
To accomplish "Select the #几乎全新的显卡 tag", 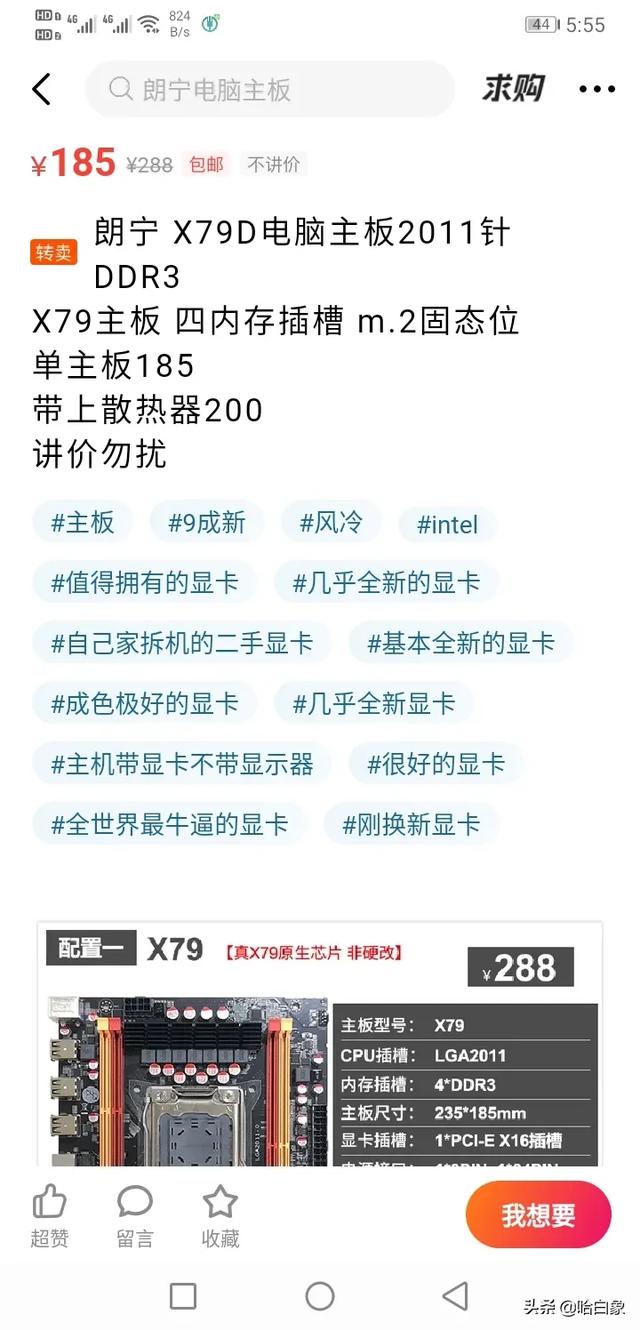I will (386, 583).
